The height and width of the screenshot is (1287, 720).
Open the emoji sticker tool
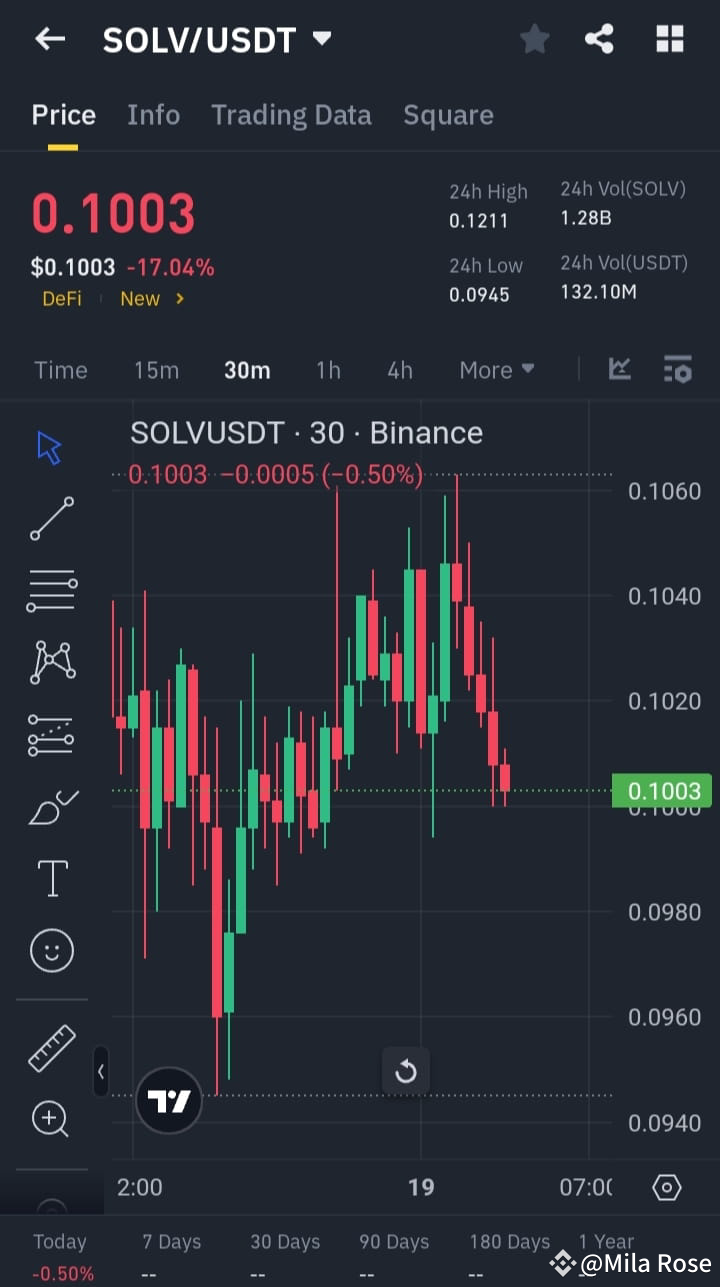50,950
